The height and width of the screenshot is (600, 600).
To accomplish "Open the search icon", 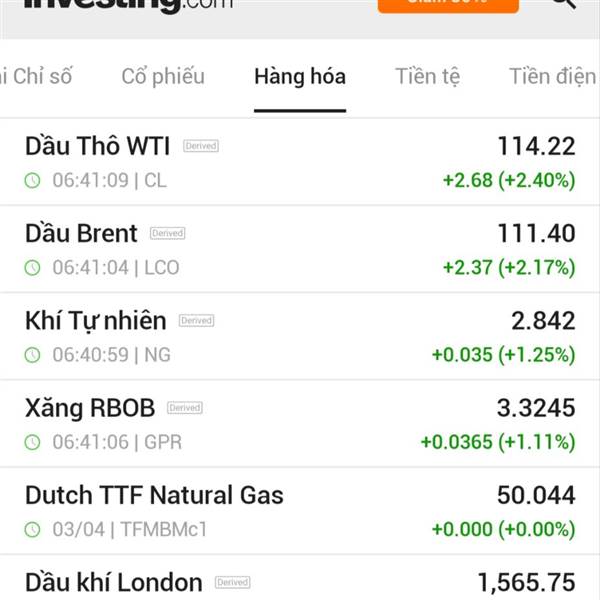I will click(565, 3).
